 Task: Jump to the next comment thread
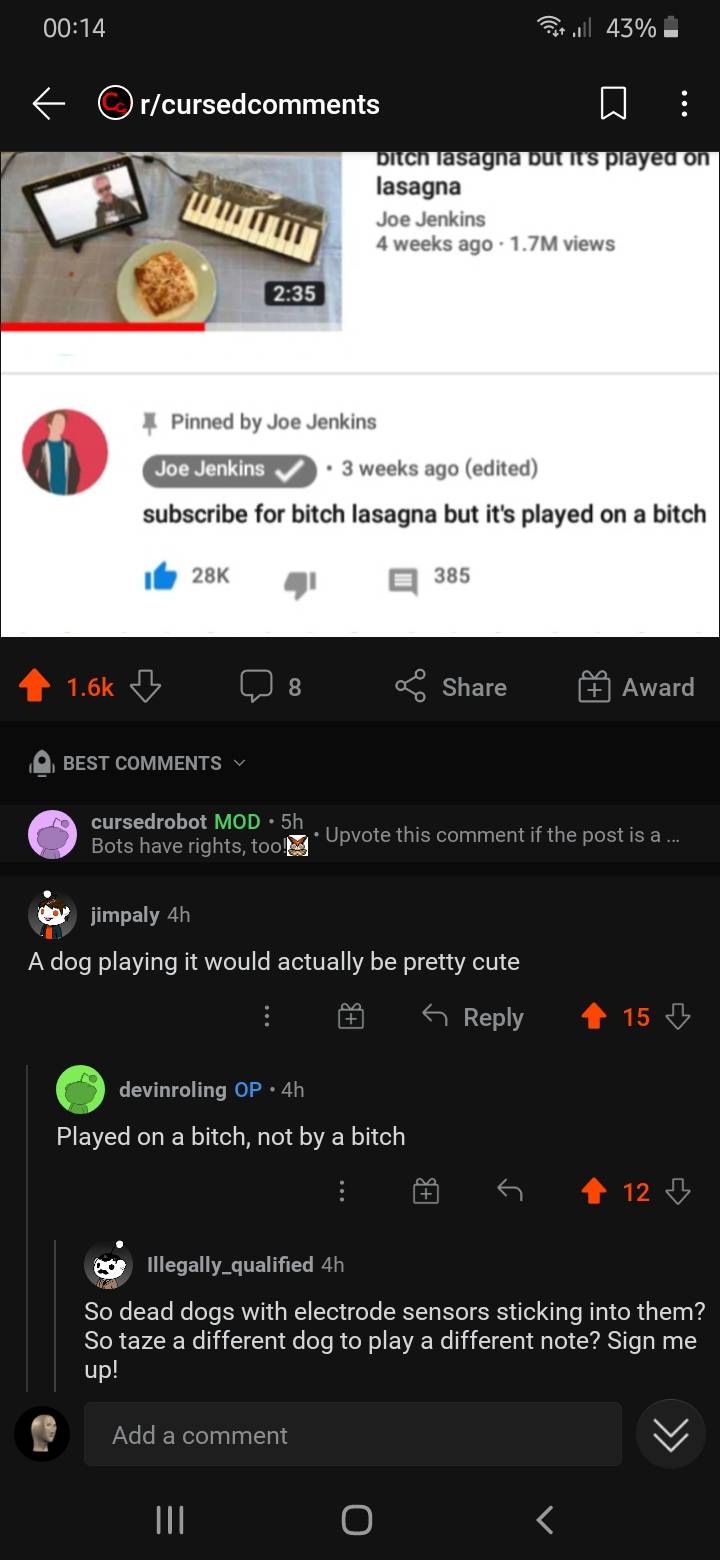click(x=670, y=1435)
